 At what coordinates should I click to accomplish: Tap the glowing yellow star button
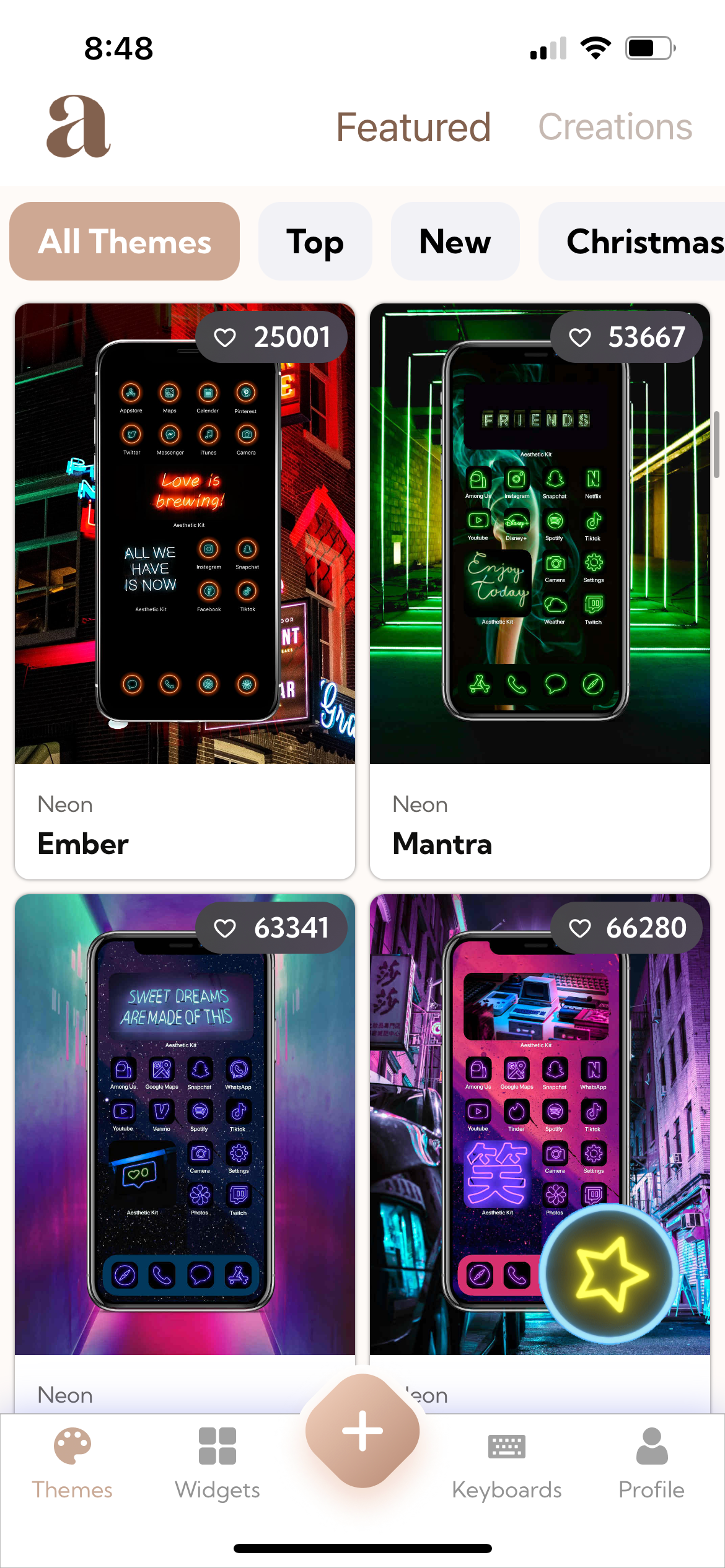click(609, 1274)
